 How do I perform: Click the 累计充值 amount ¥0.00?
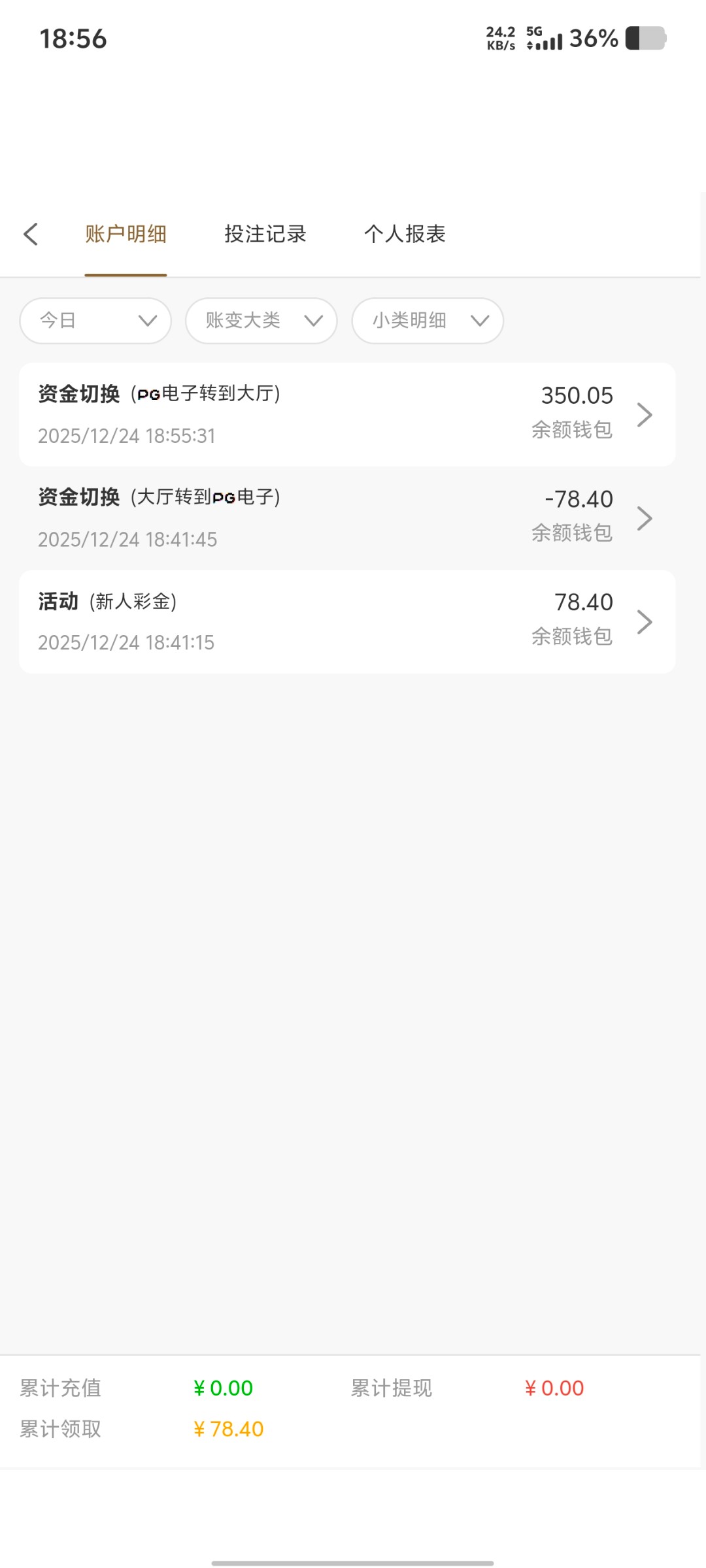click(x=224, y=1387)
